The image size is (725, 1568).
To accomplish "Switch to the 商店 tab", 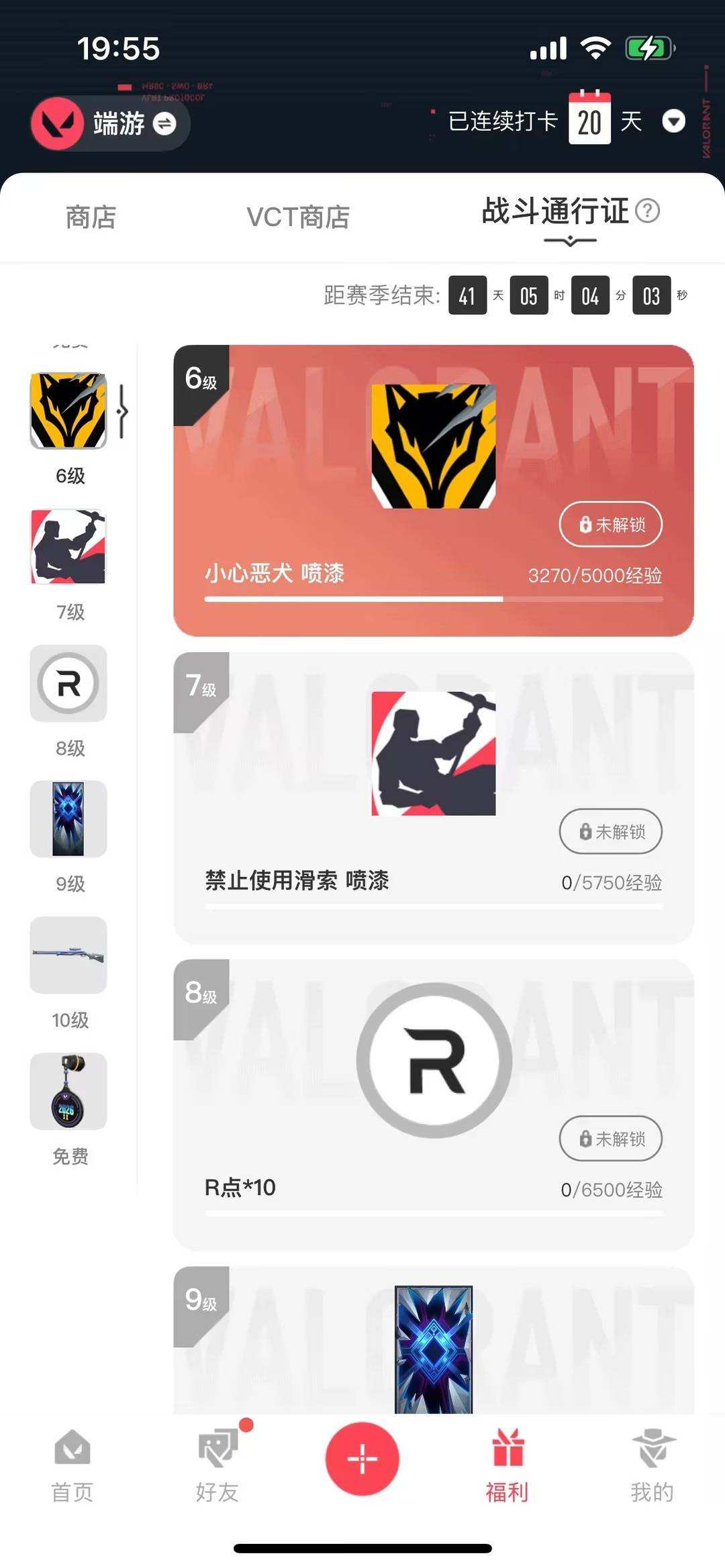I will (x=92, y=216).
